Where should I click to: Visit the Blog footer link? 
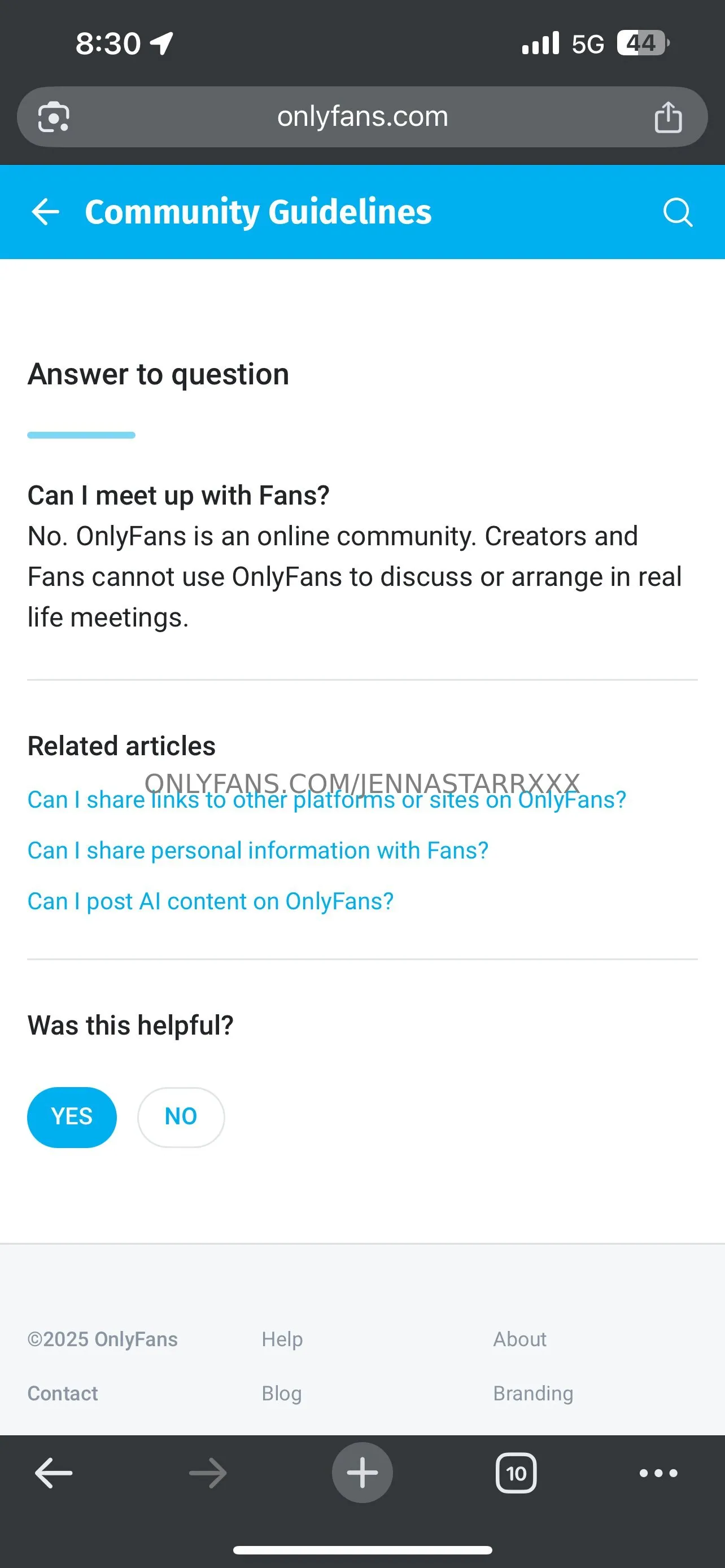tap(281, 1393)
